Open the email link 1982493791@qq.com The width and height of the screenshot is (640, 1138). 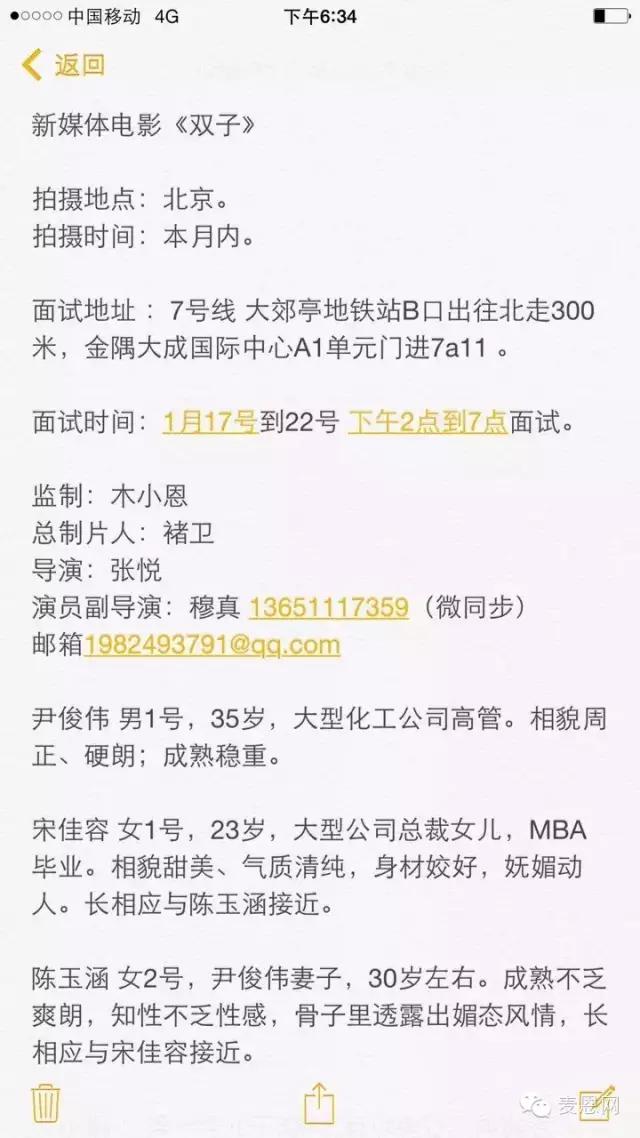coord(212,645)
